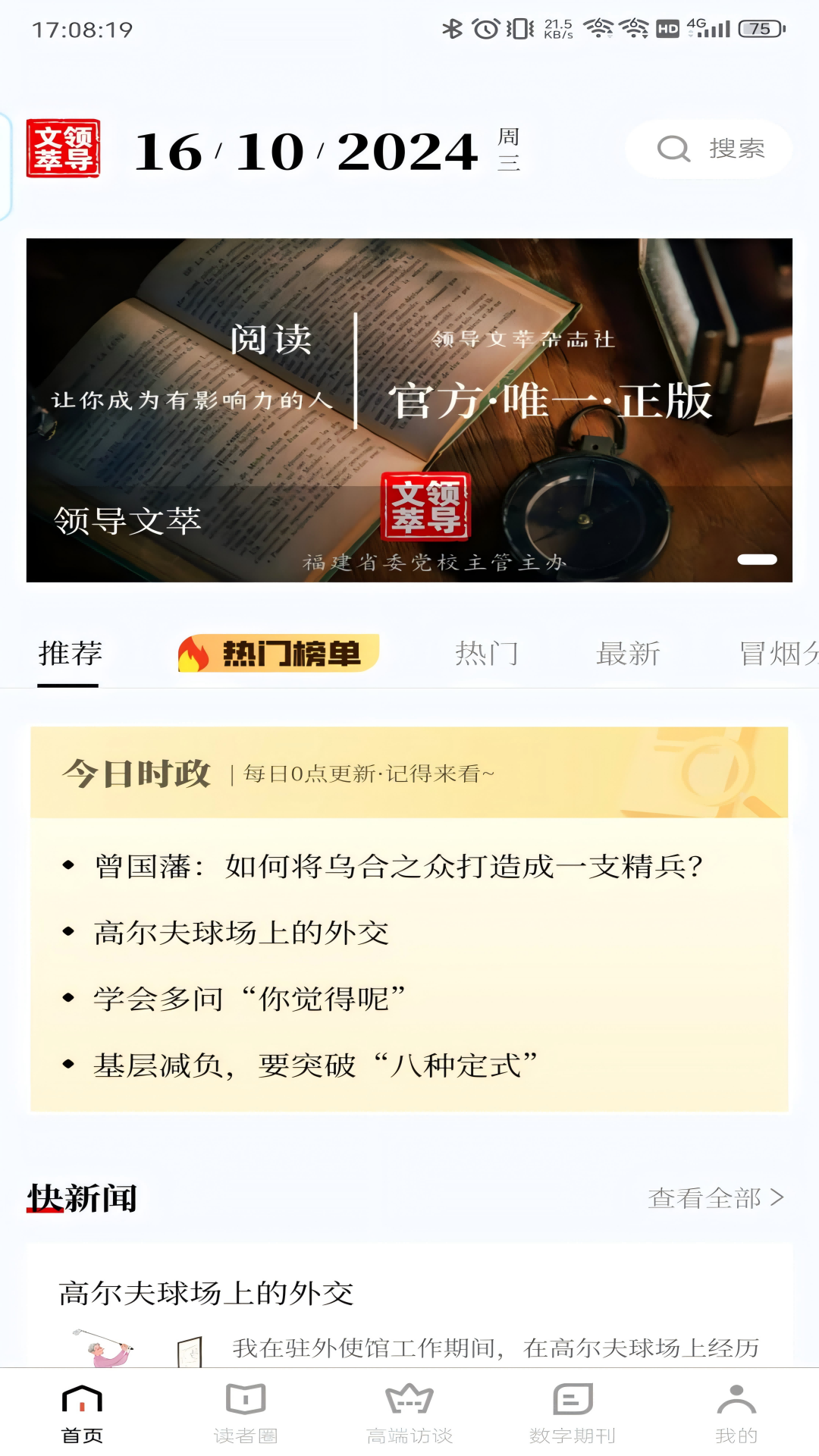Screen dimensions: 819x1456
Task: Switch to the 最新 tab
Action: coord(628,654)
